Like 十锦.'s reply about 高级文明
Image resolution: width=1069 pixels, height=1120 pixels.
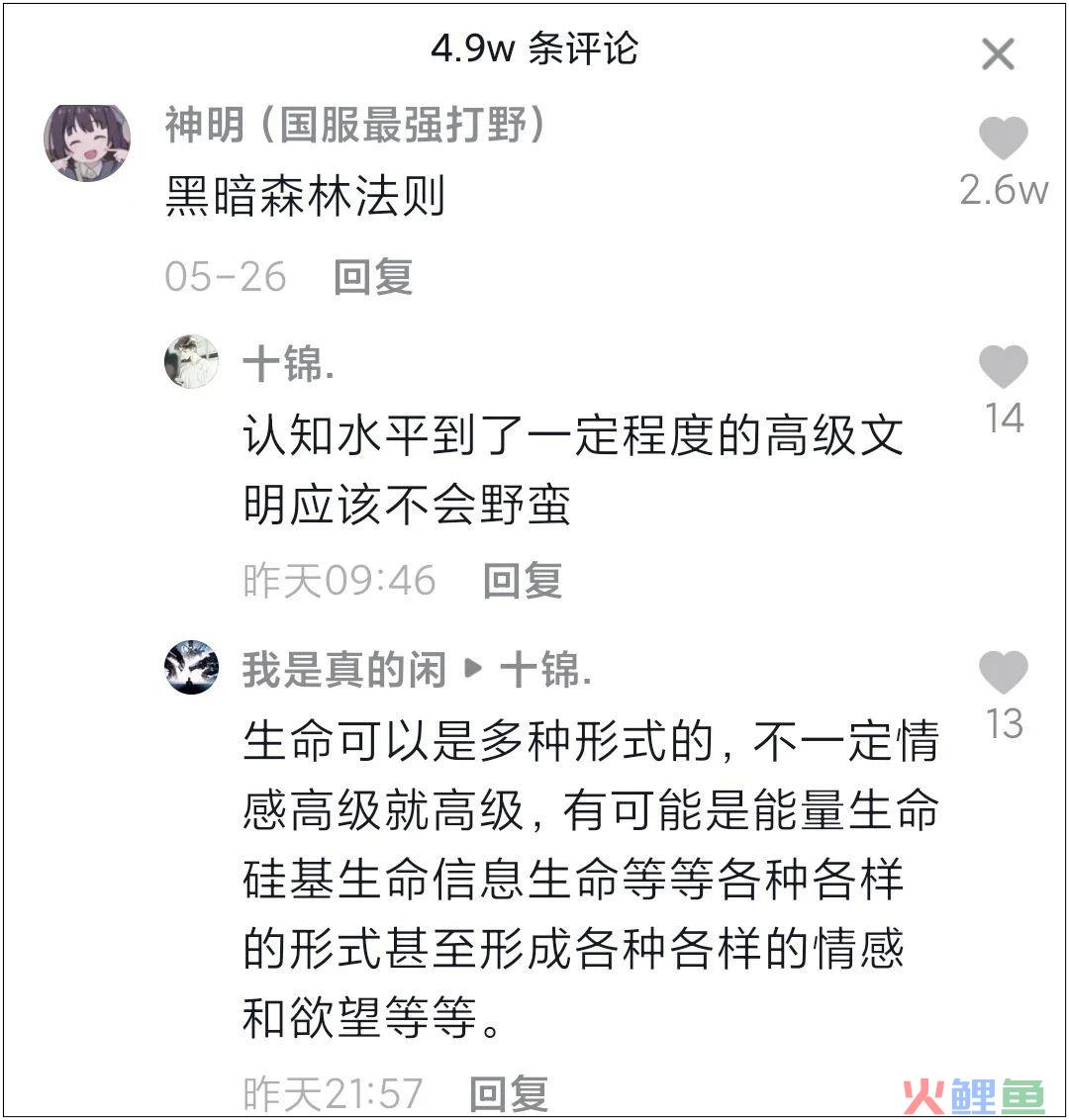click(1004, 368)
